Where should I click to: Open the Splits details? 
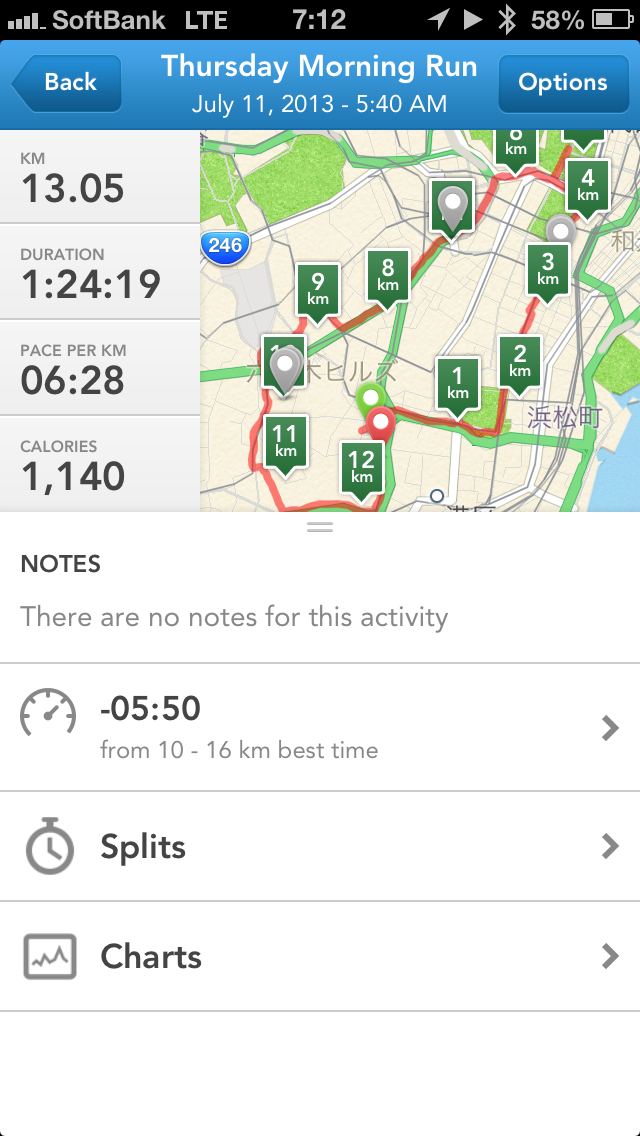320,846
